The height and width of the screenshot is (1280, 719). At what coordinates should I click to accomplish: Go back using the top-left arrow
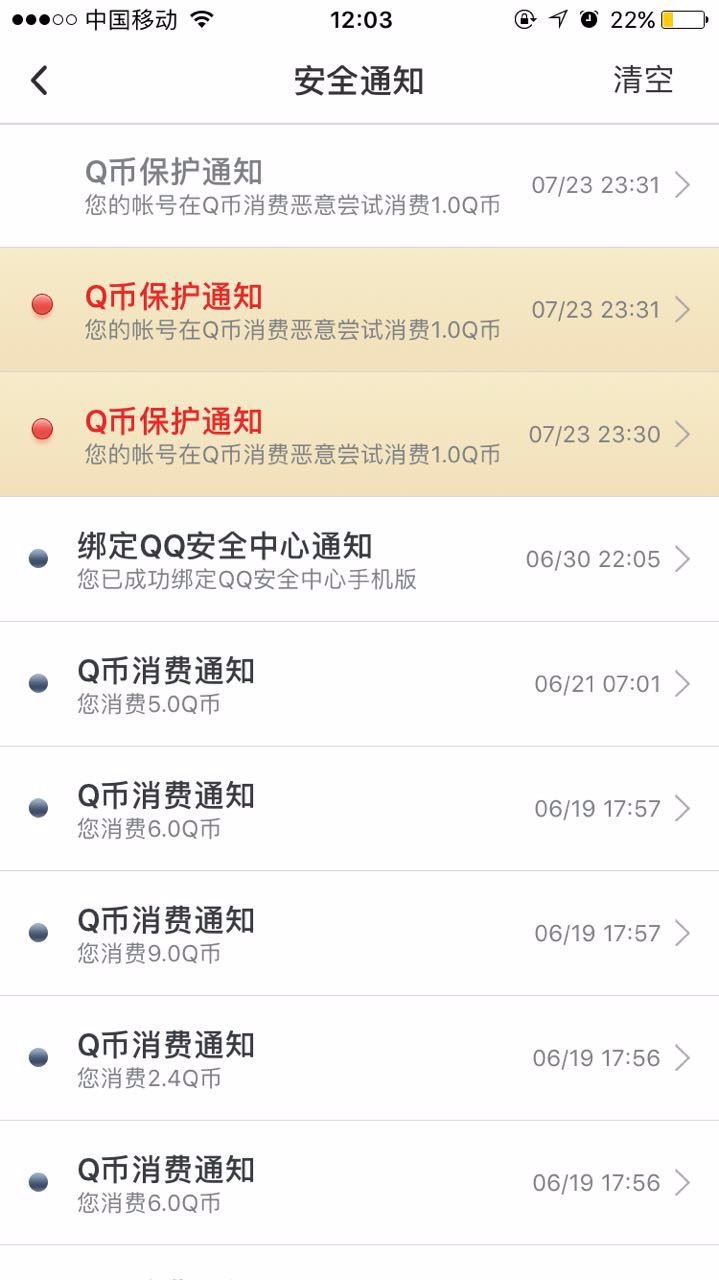pos(39,80)
